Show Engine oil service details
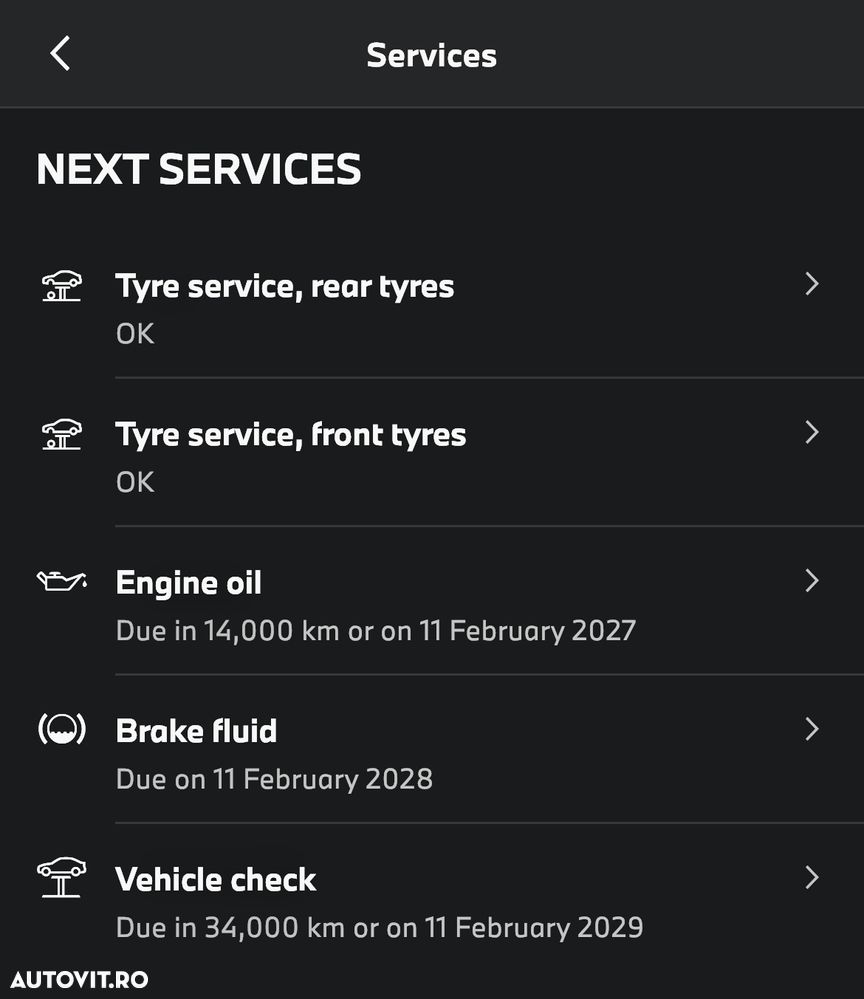Viewport: 864px width, 999px height. [430, 602]
